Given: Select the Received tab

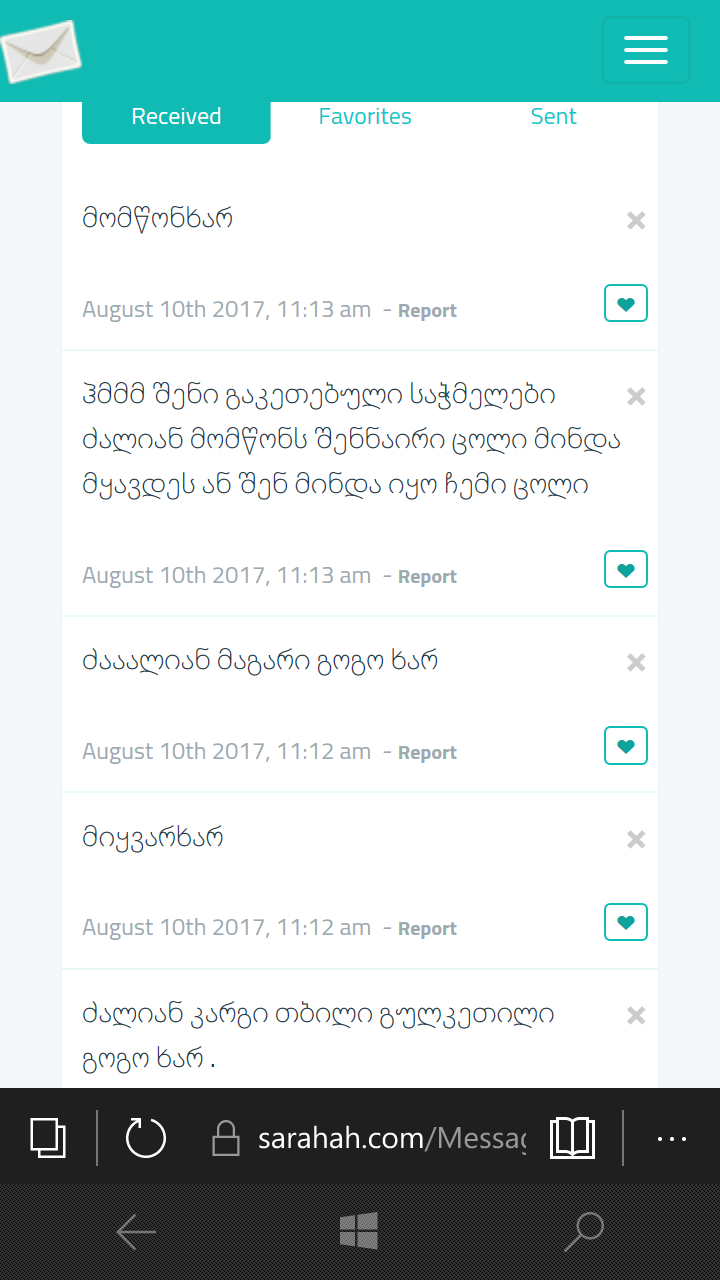Looking at the screenshot, I should (x=176, y=117).
